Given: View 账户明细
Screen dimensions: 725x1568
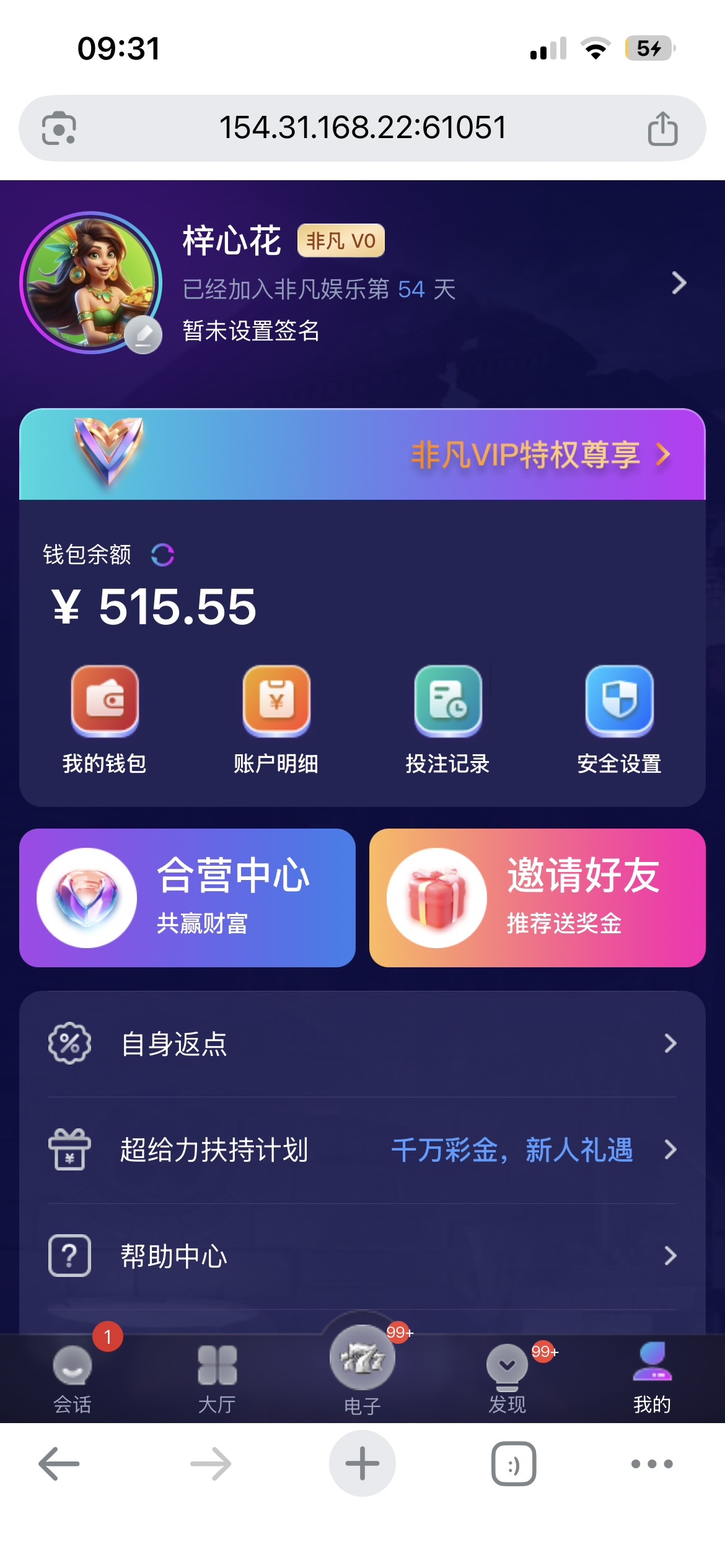Looking at the screenshot, I should 276,718.
